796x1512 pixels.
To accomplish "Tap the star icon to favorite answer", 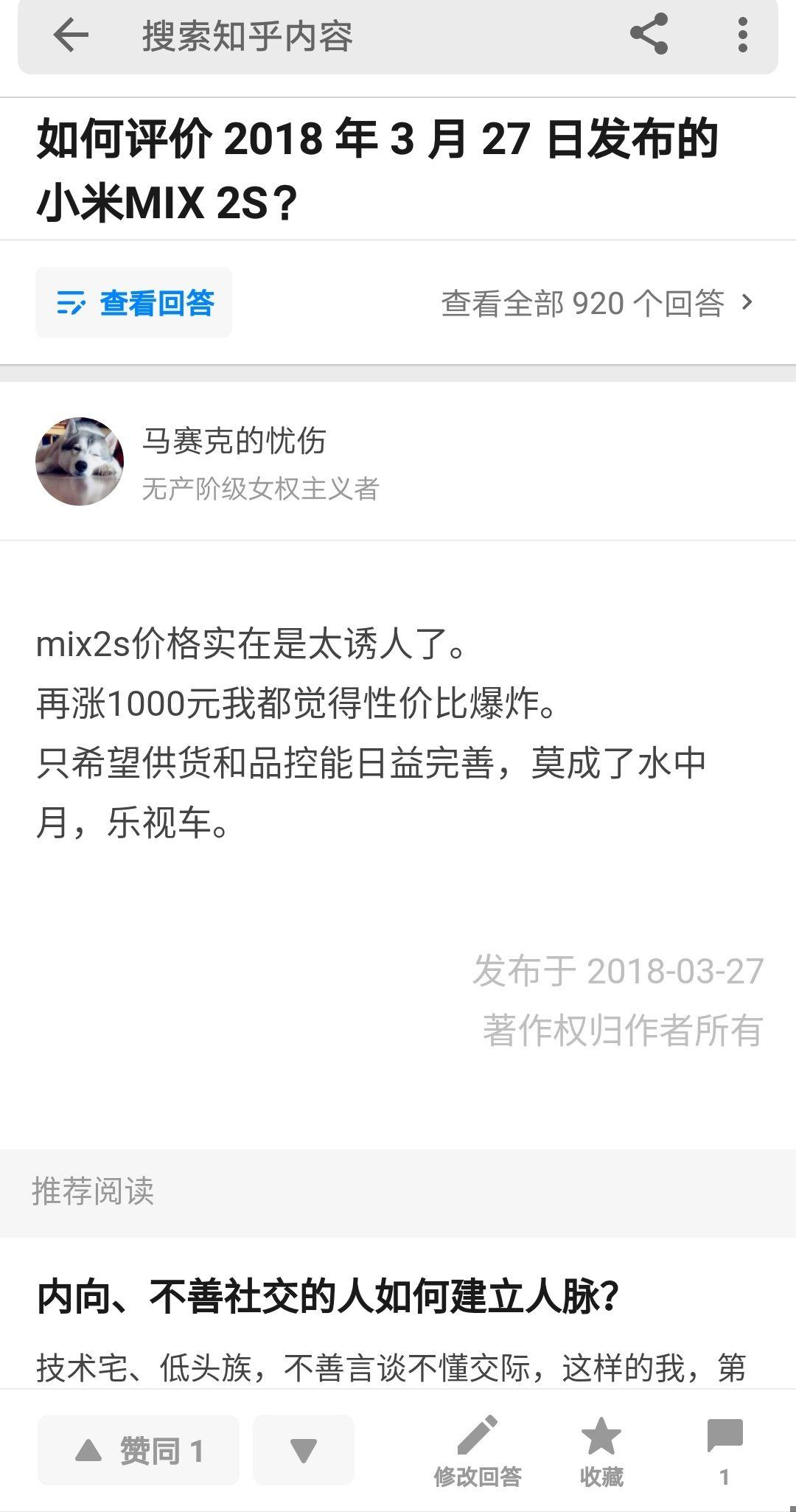I will [x=602, y=1435].
